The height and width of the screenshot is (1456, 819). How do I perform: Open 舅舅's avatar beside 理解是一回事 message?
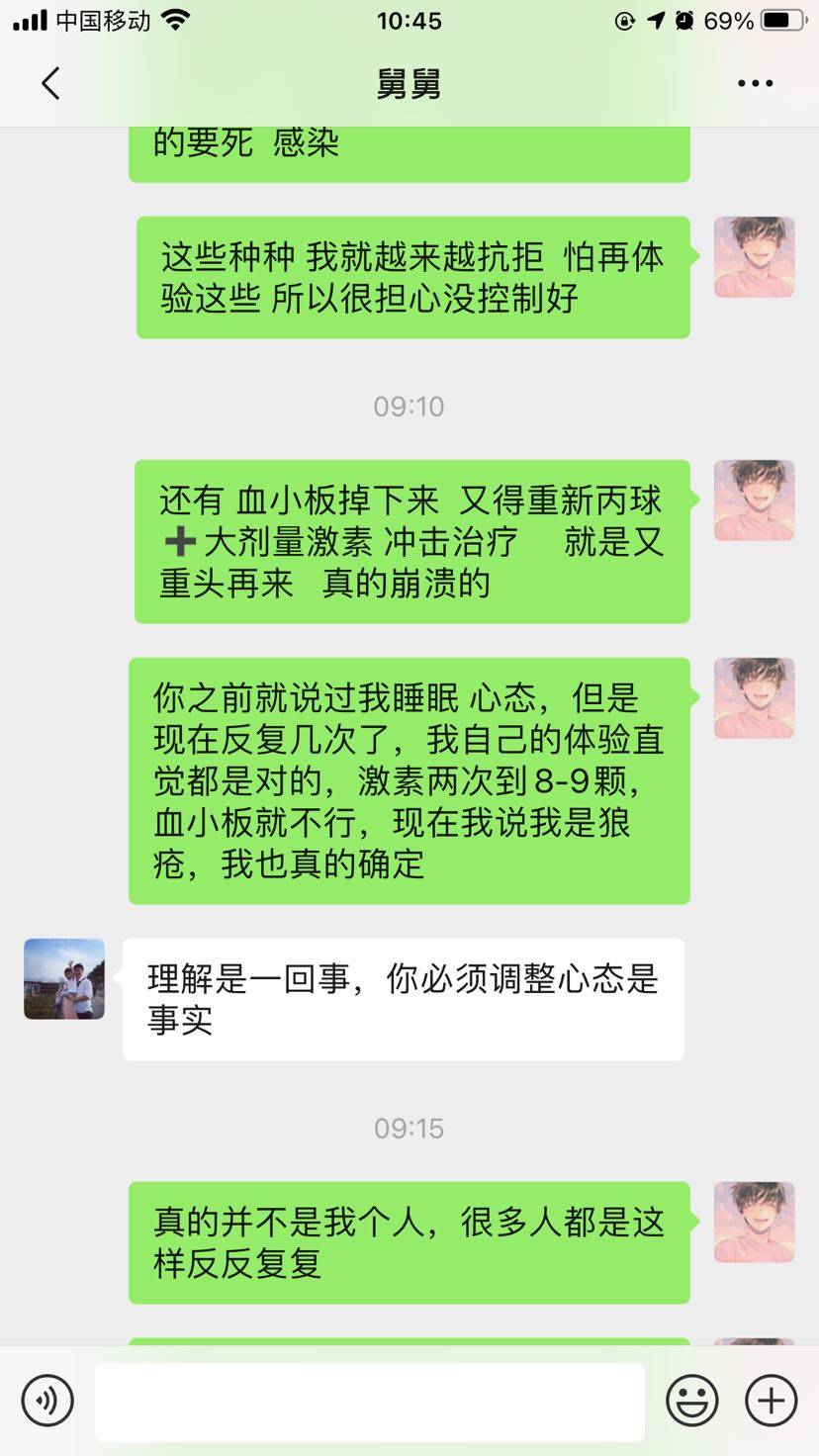[x=64, y=979]
